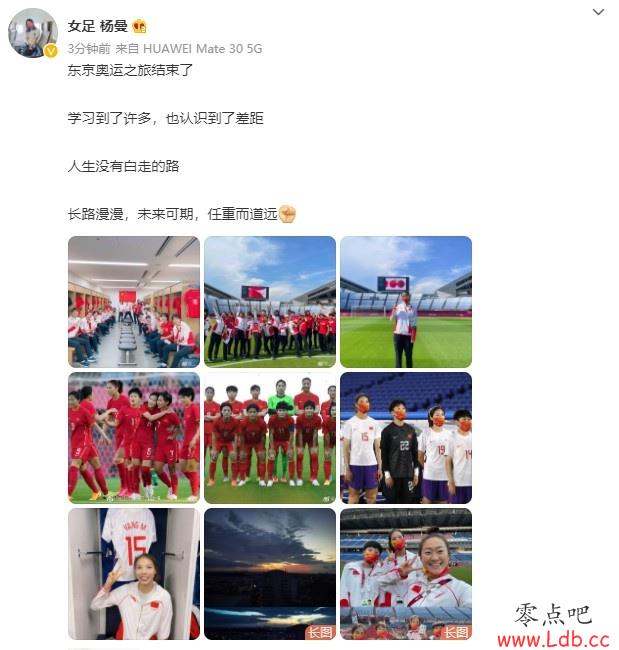Open the username 女足 杨曼

click(x=97, y=26)
